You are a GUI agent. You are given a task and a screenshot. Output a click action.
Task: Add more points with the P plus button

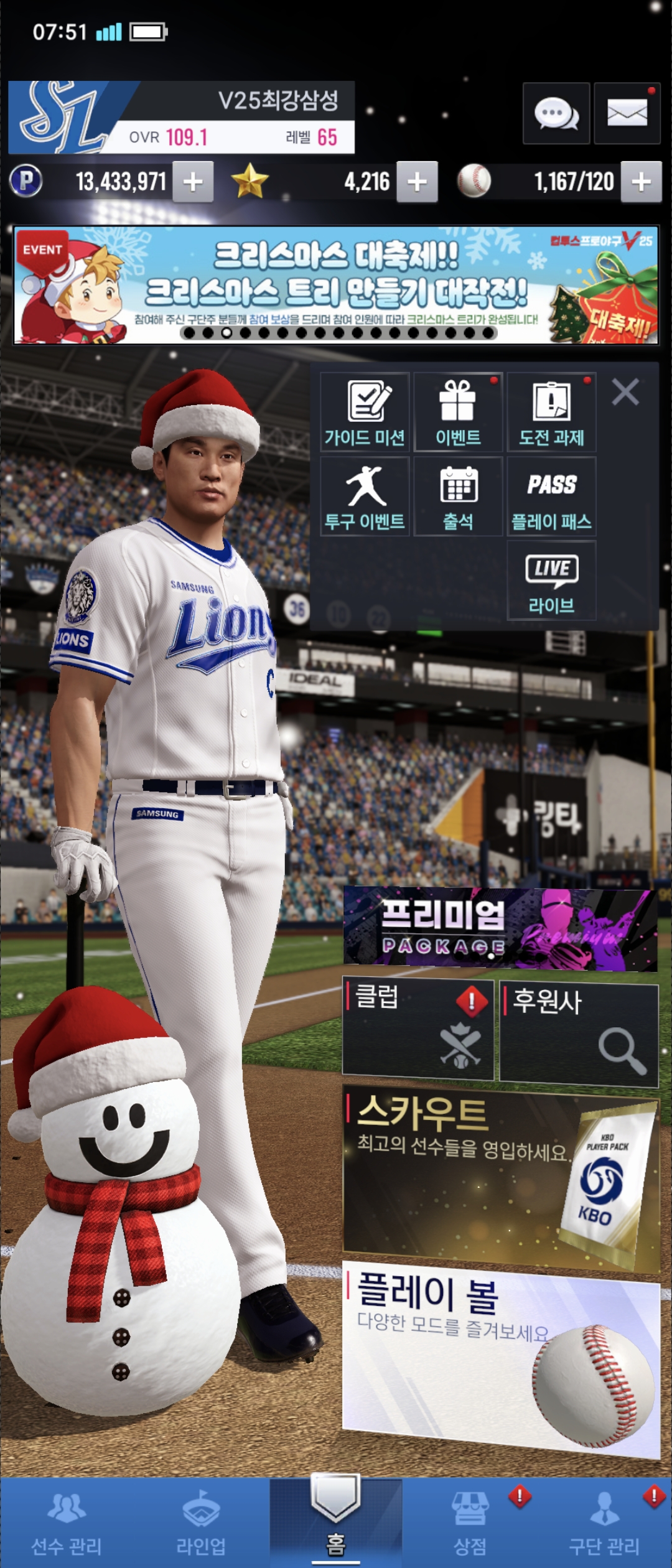point(193,182)
